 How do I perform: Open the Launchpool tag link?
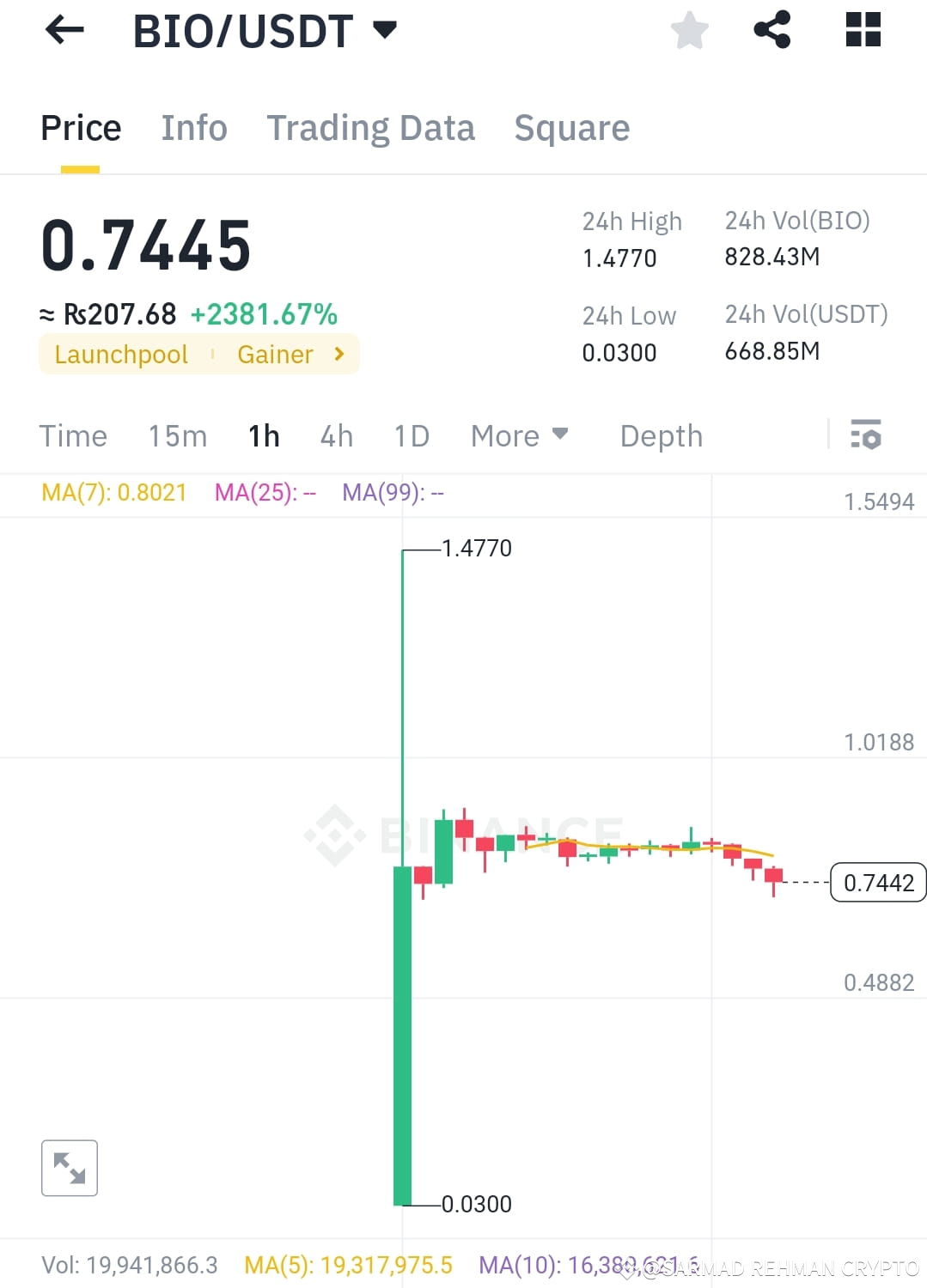(x=120, y=354)
